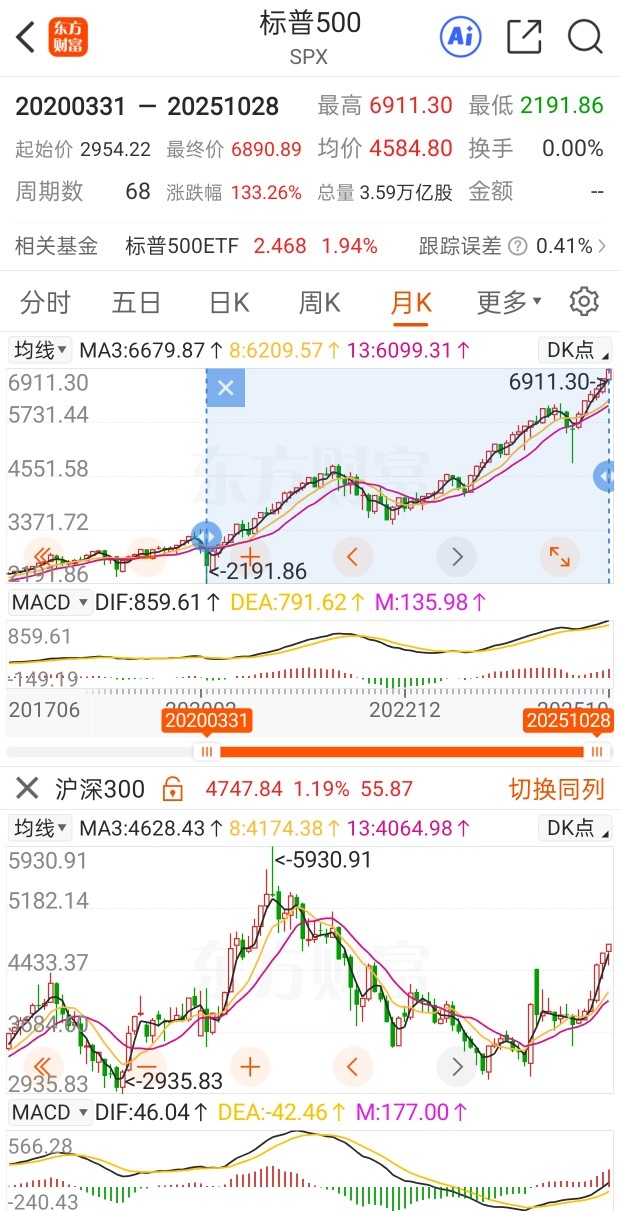Switch to the 分时 chart tab
Screen dimensions: 620x1211
45,302
